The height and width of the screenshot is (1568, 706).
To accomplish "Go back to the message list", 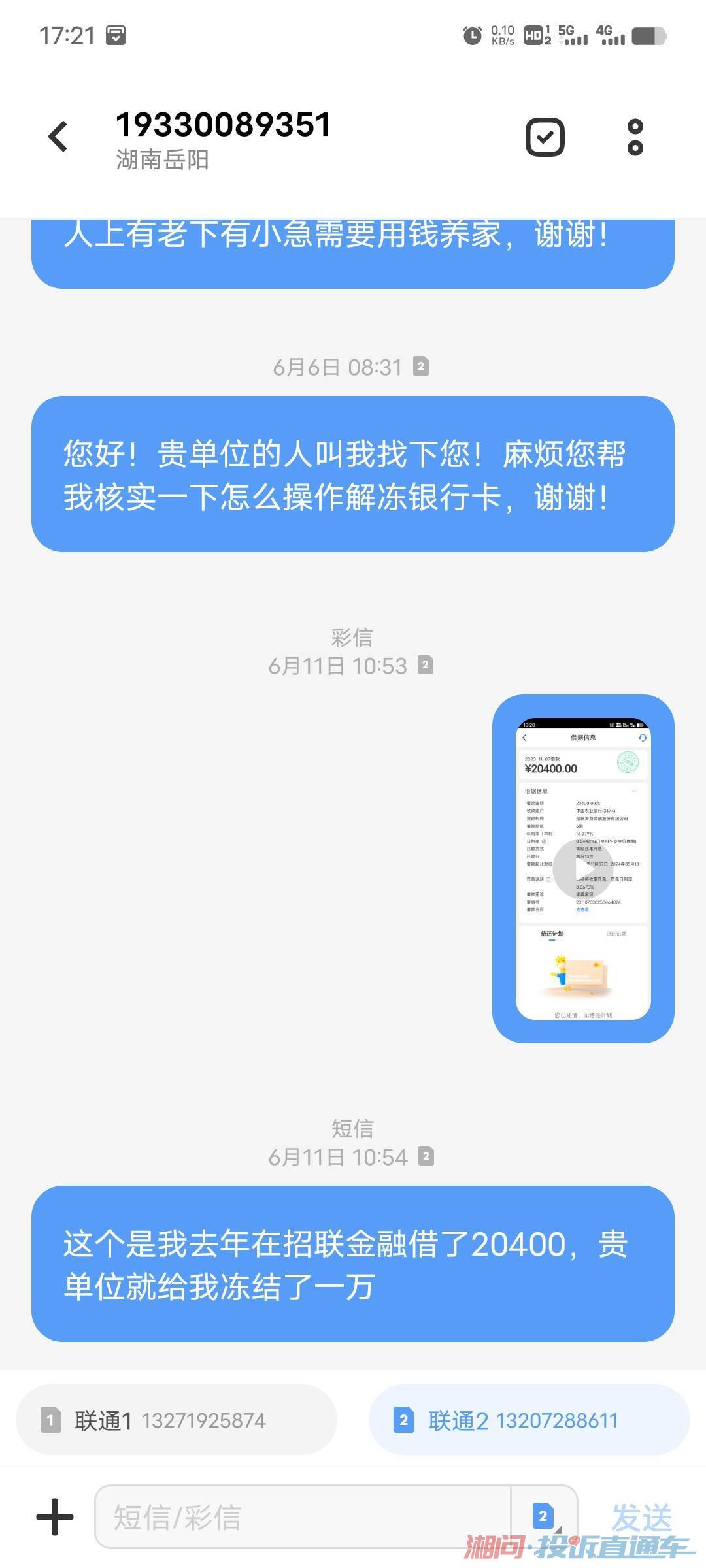I will 58,137.
